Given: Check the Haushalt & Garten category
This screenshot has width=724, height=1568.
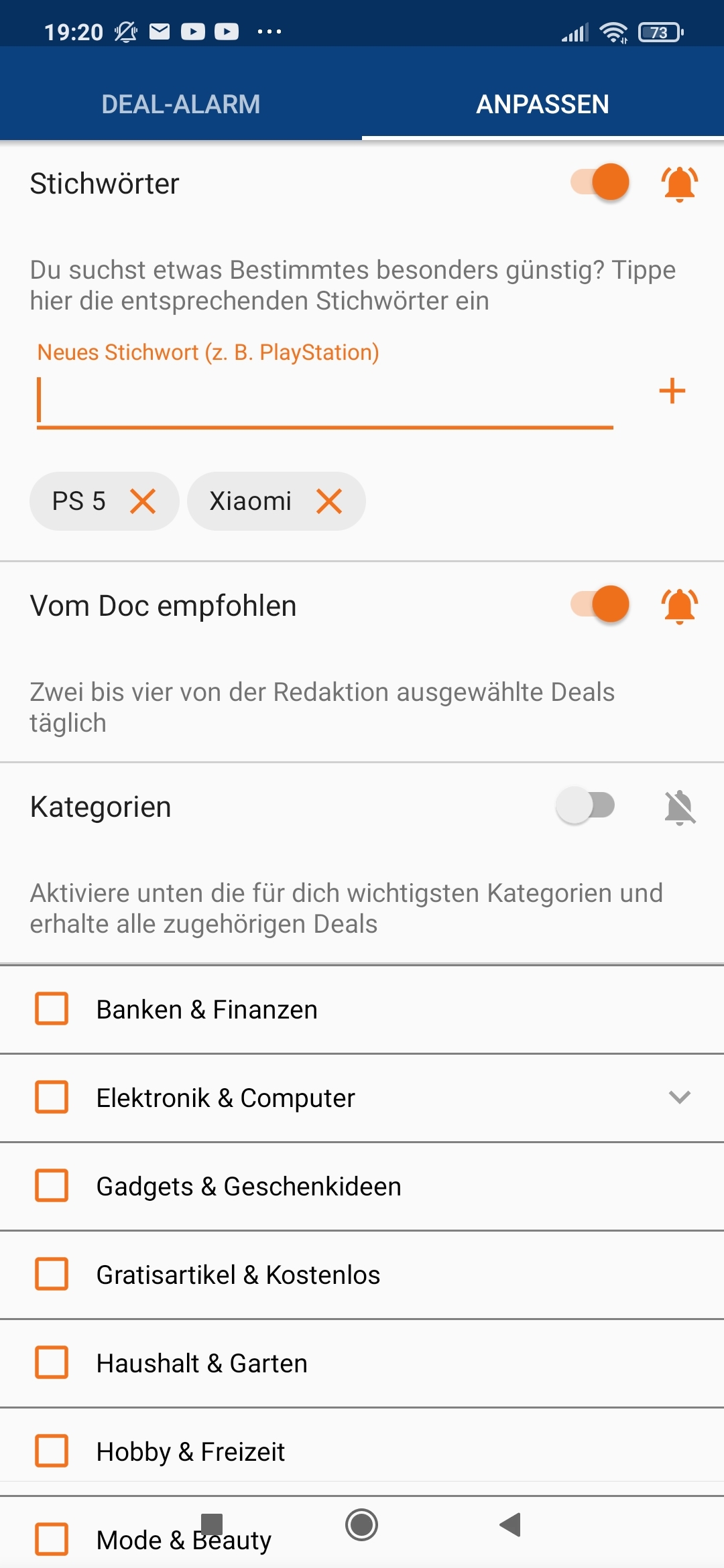Looking at the screenshot, I should click(52, 1363).
